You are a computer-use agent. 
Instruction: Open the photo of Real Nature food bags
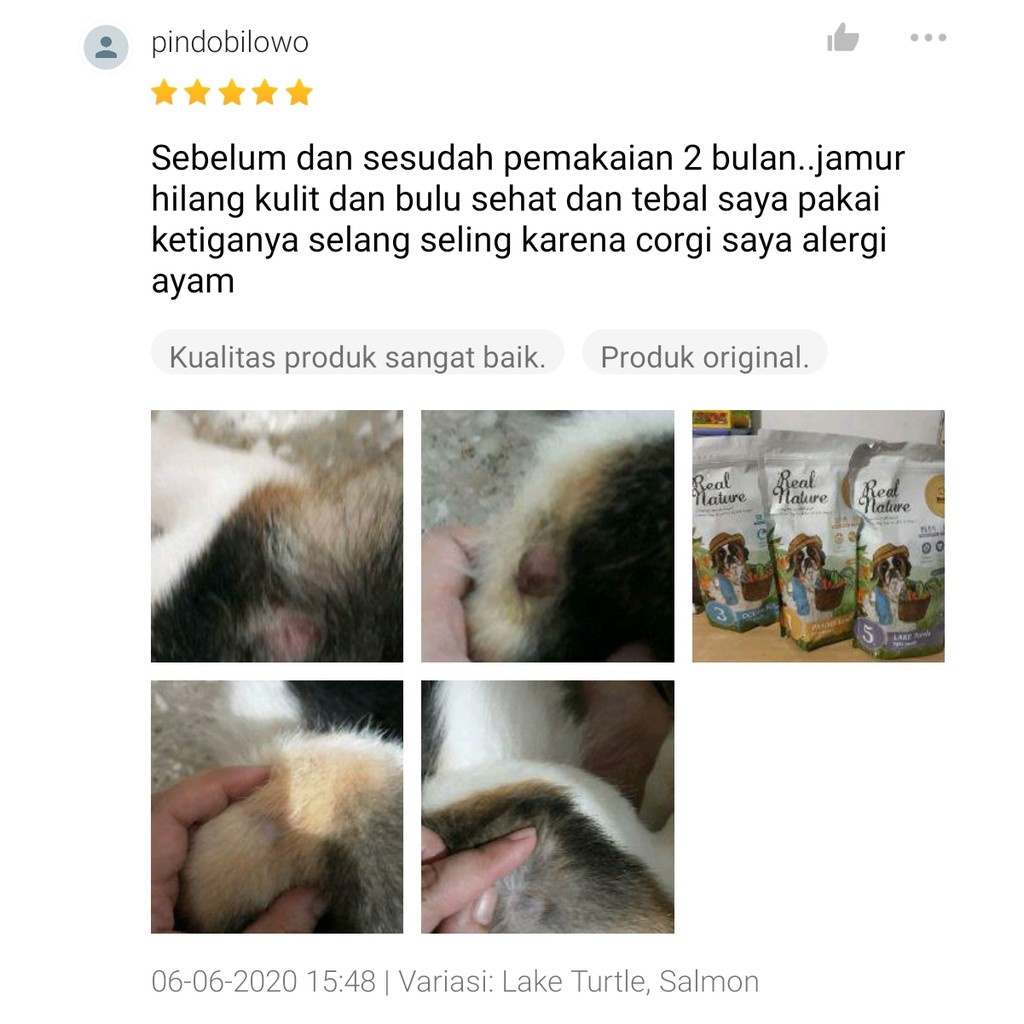(x=818, y=536)
